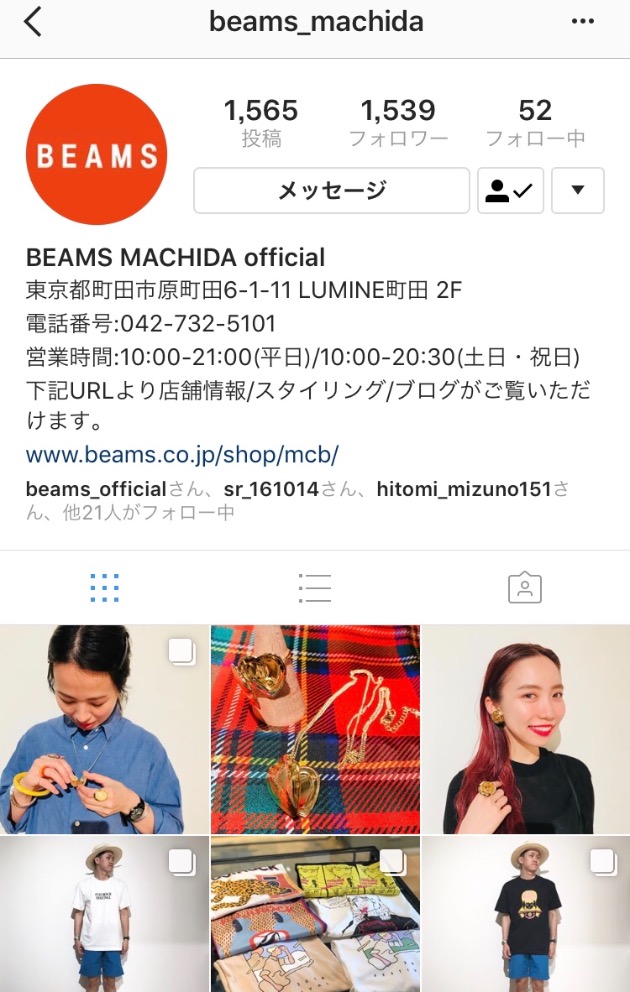Open the three-dot overflow menu

pos(583,21)
